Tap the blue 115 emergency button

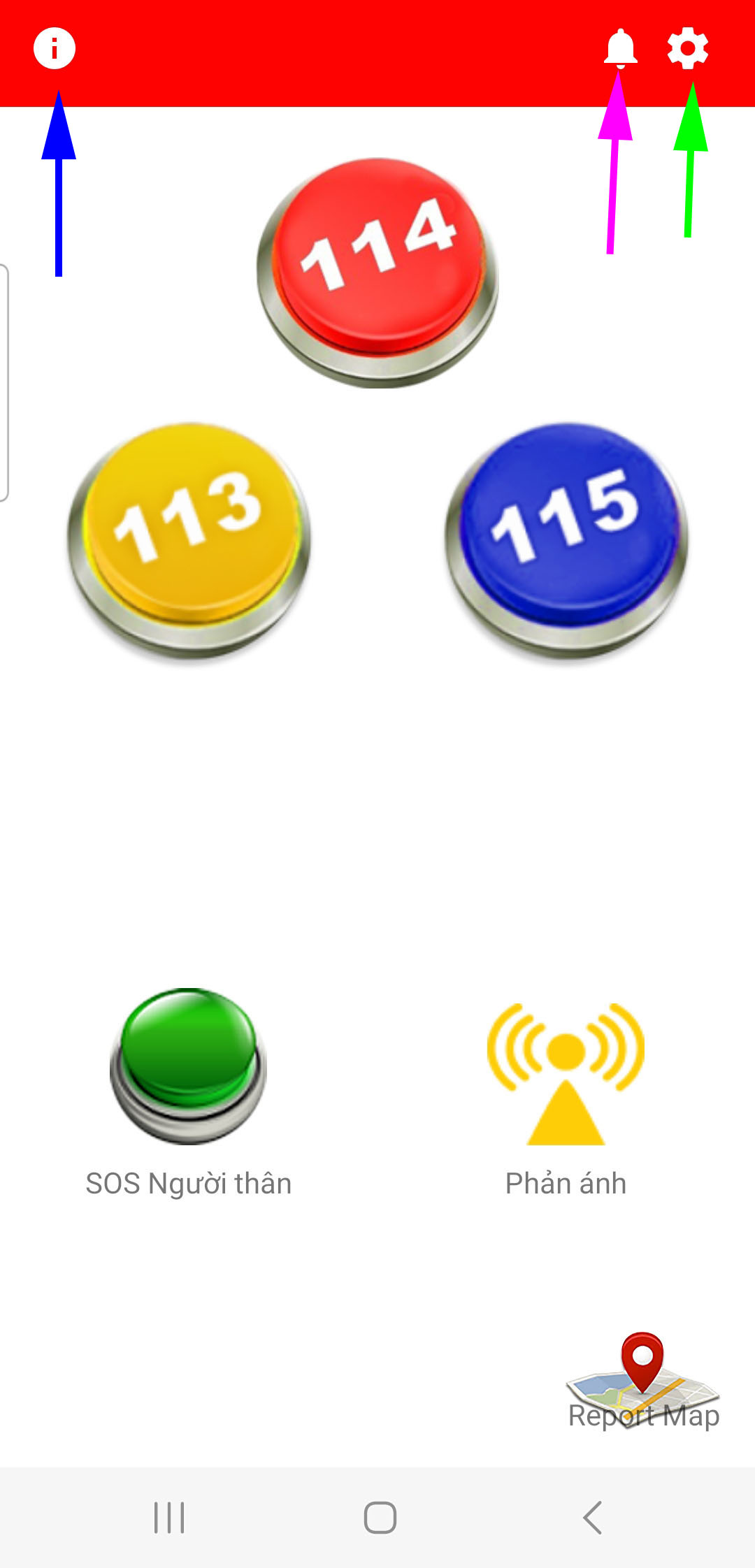(566, 537)
